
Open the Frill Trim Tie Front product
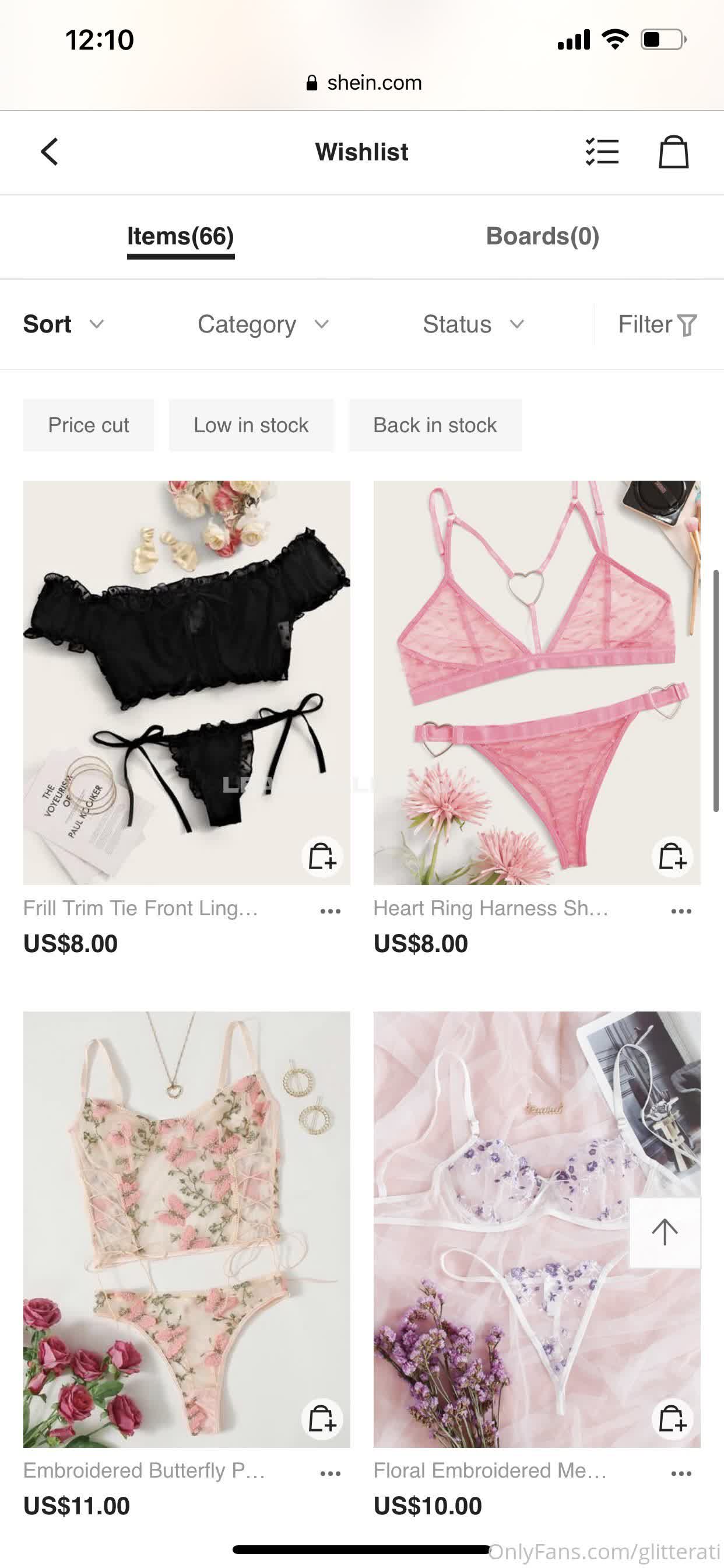click(x=186, y=682)
